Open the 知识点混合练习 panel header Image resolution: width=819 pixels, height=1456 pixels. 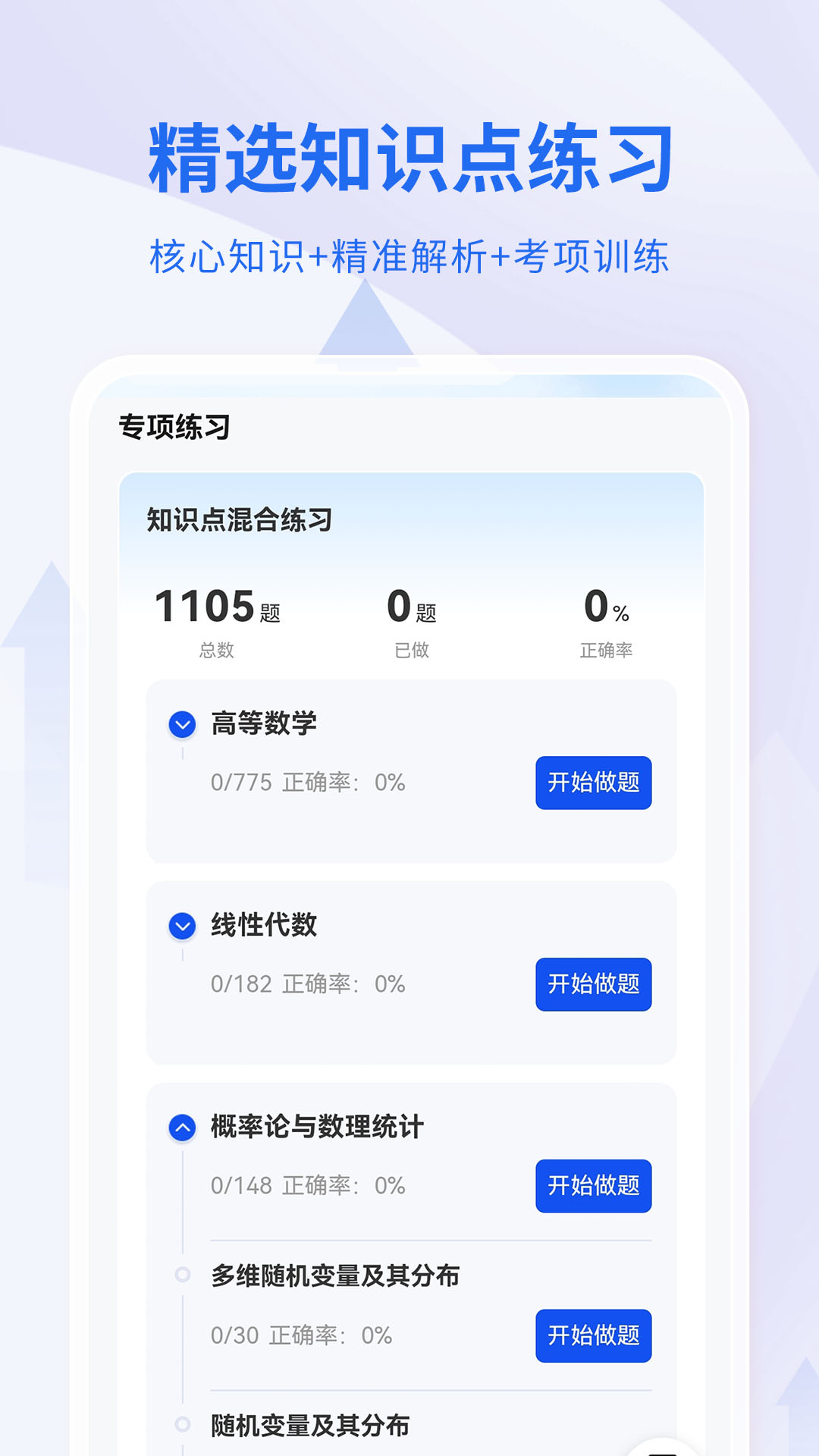coord(237,520)
